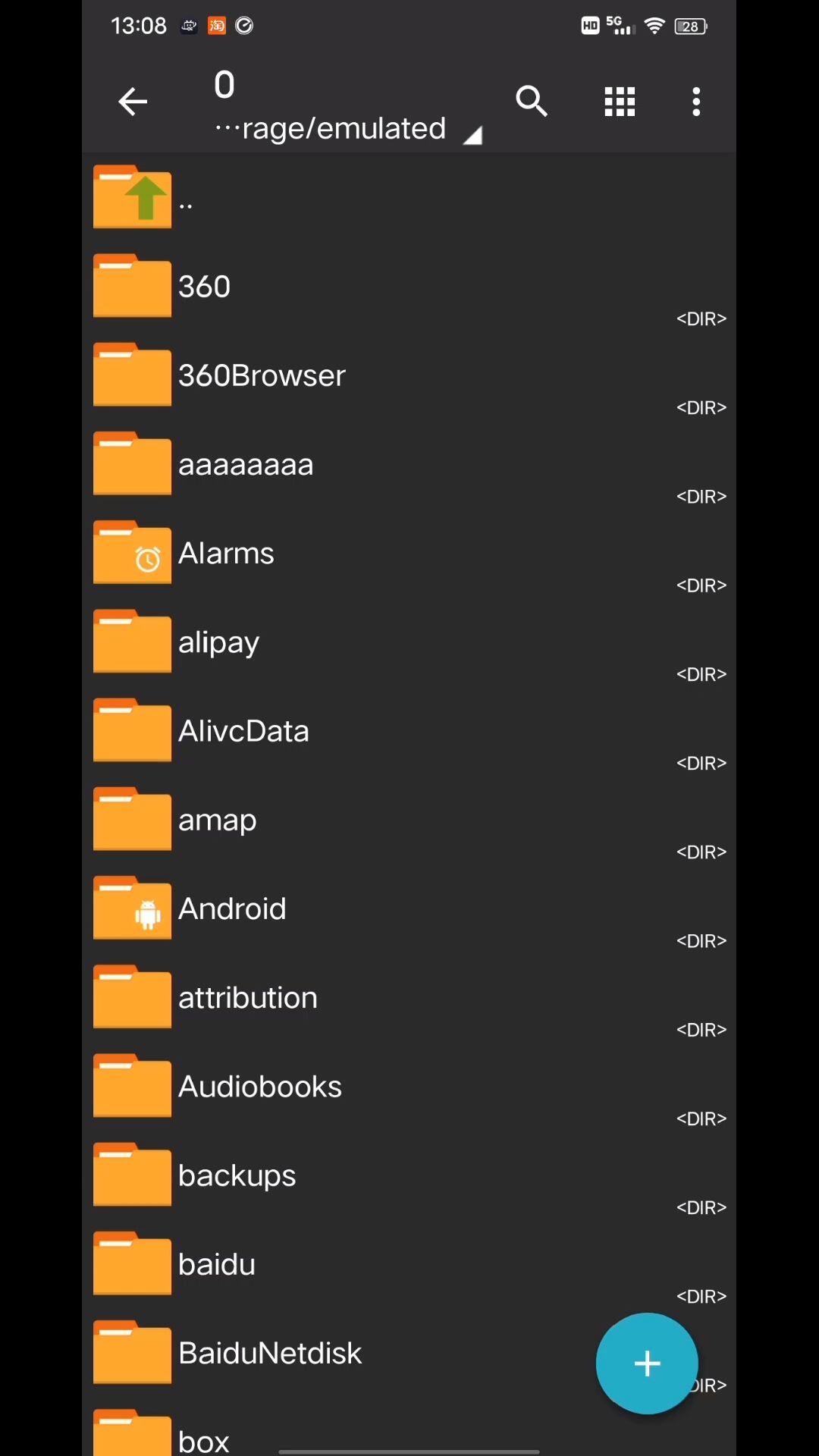Tap the plus floating action button

click(647, 1363)
